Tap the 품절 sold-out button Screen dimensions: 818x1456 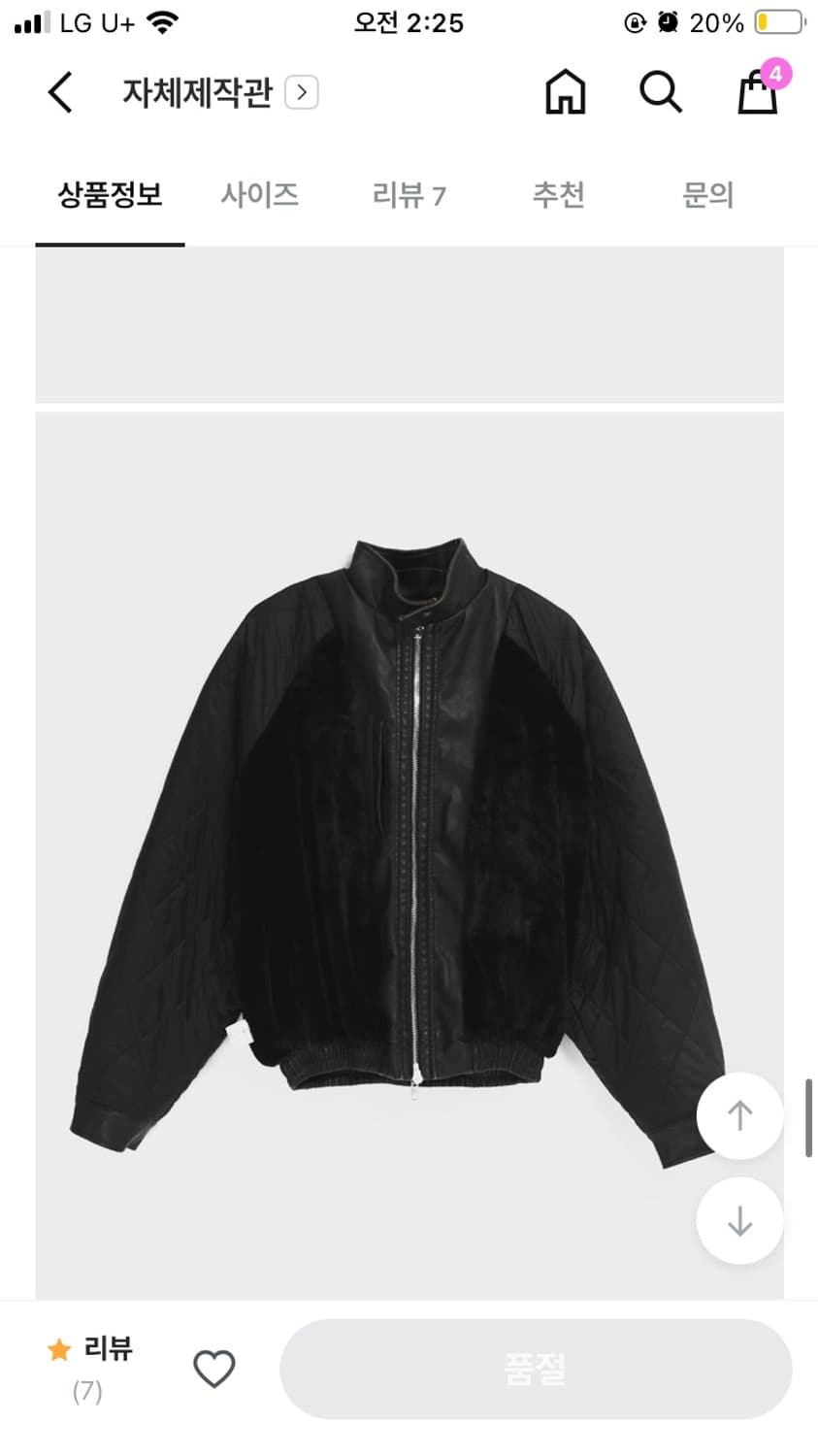[536, 1369]
